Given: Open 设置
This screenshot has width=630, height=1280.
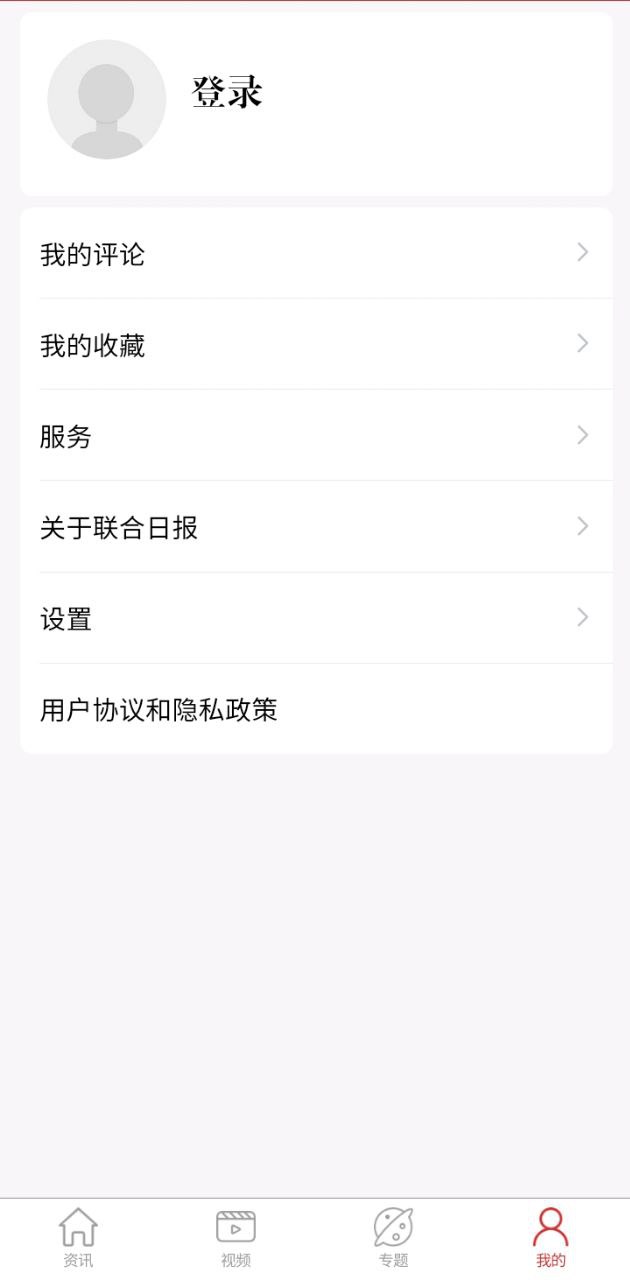Looking at the screenshot, I should pos(315,618).
